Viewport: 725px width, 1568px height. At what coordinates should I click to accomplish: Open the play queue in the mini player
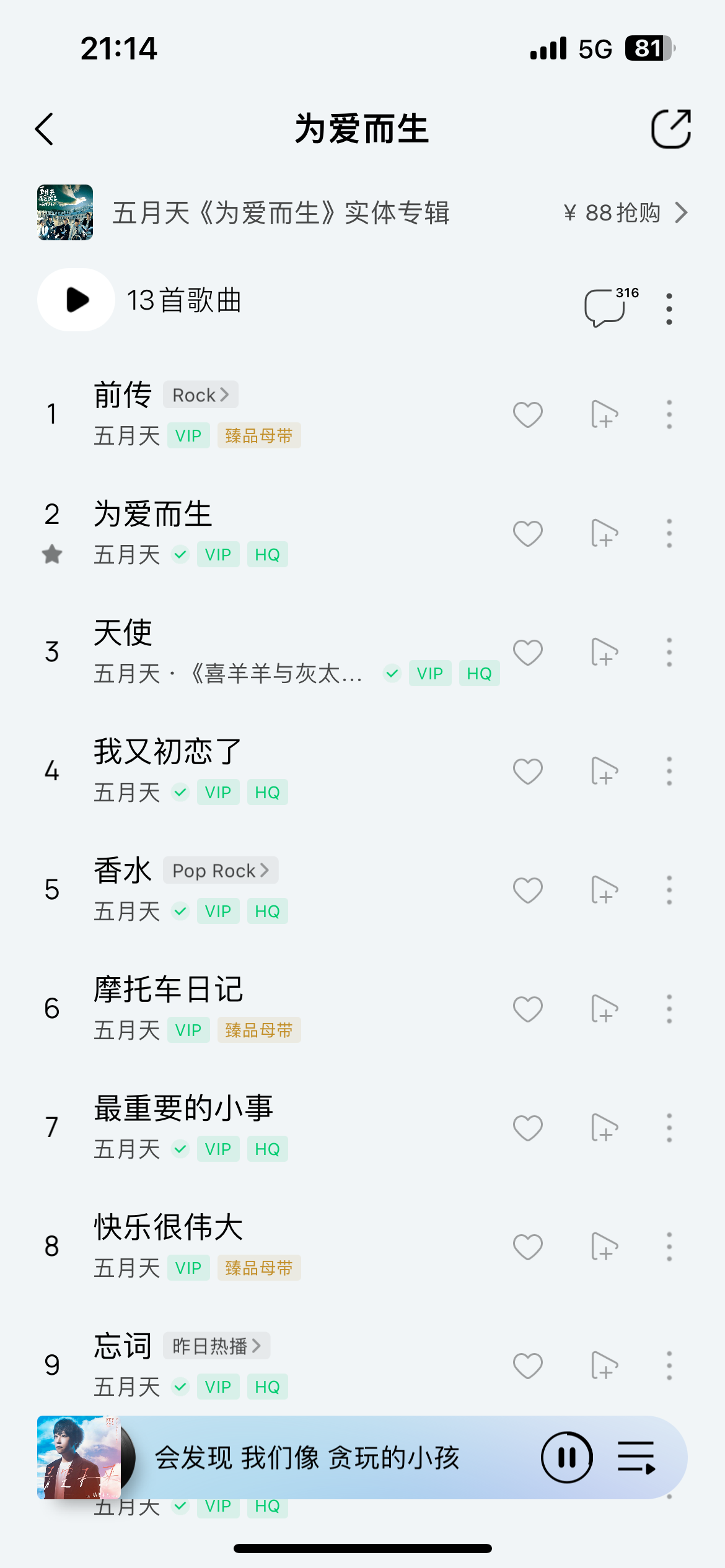(636, 1457)
